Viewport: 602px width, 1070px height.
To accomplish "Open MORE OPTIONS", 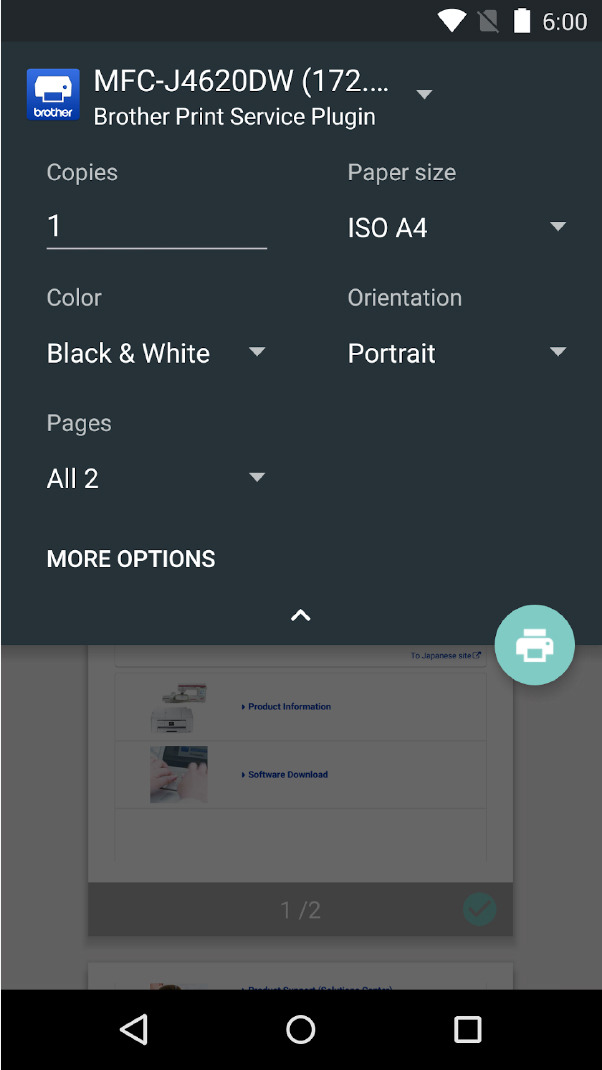I will pyautogui.click(x=131, y=559).
